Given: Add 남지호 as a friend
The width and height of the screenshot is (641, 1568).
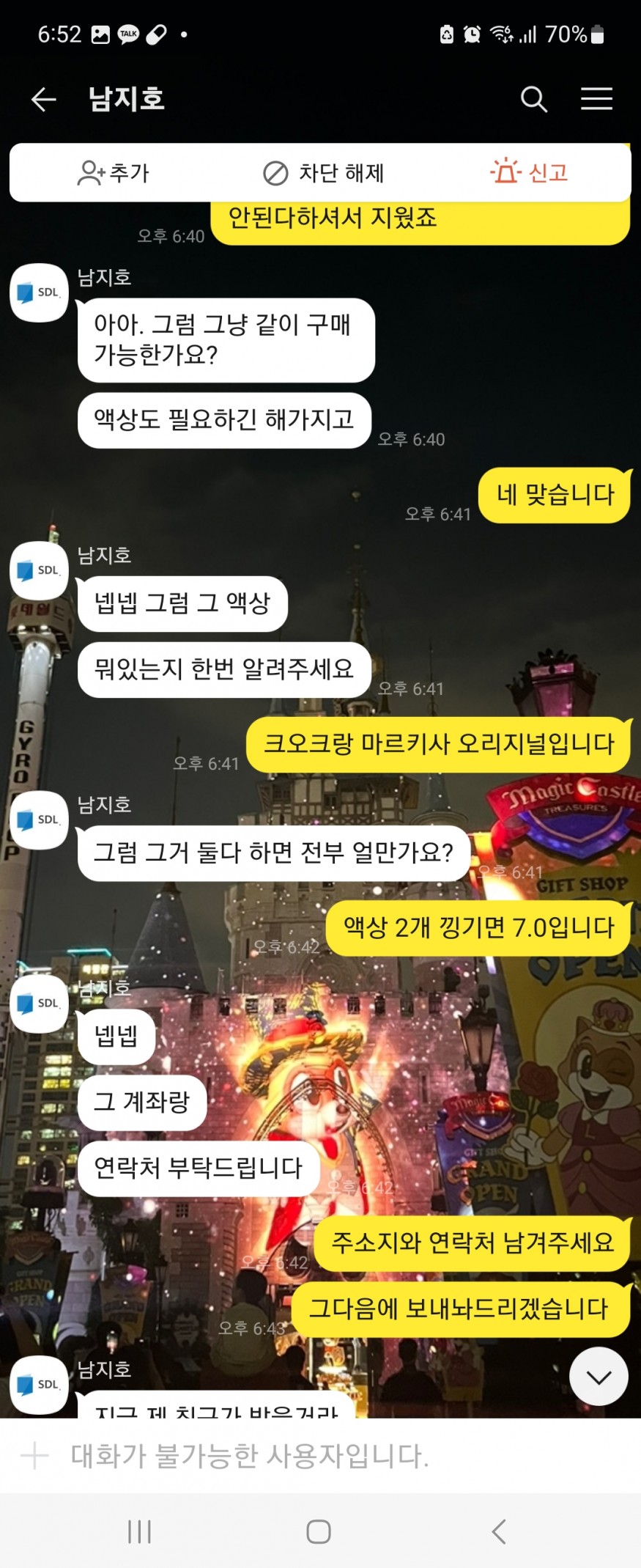Looking at the screenshot, I should [x=114, y=173].
